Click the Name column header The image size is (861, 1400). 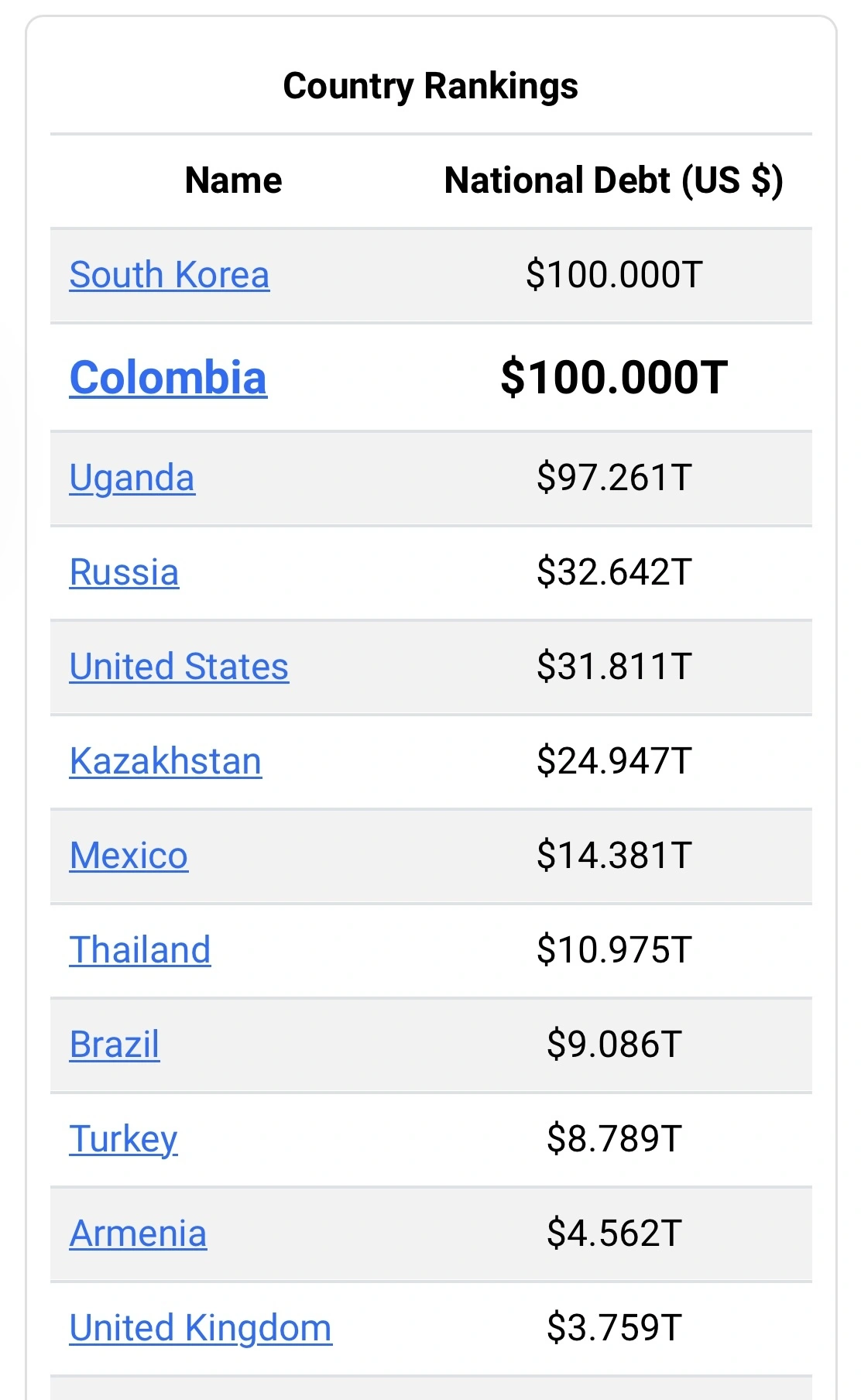tap(232, 180)
